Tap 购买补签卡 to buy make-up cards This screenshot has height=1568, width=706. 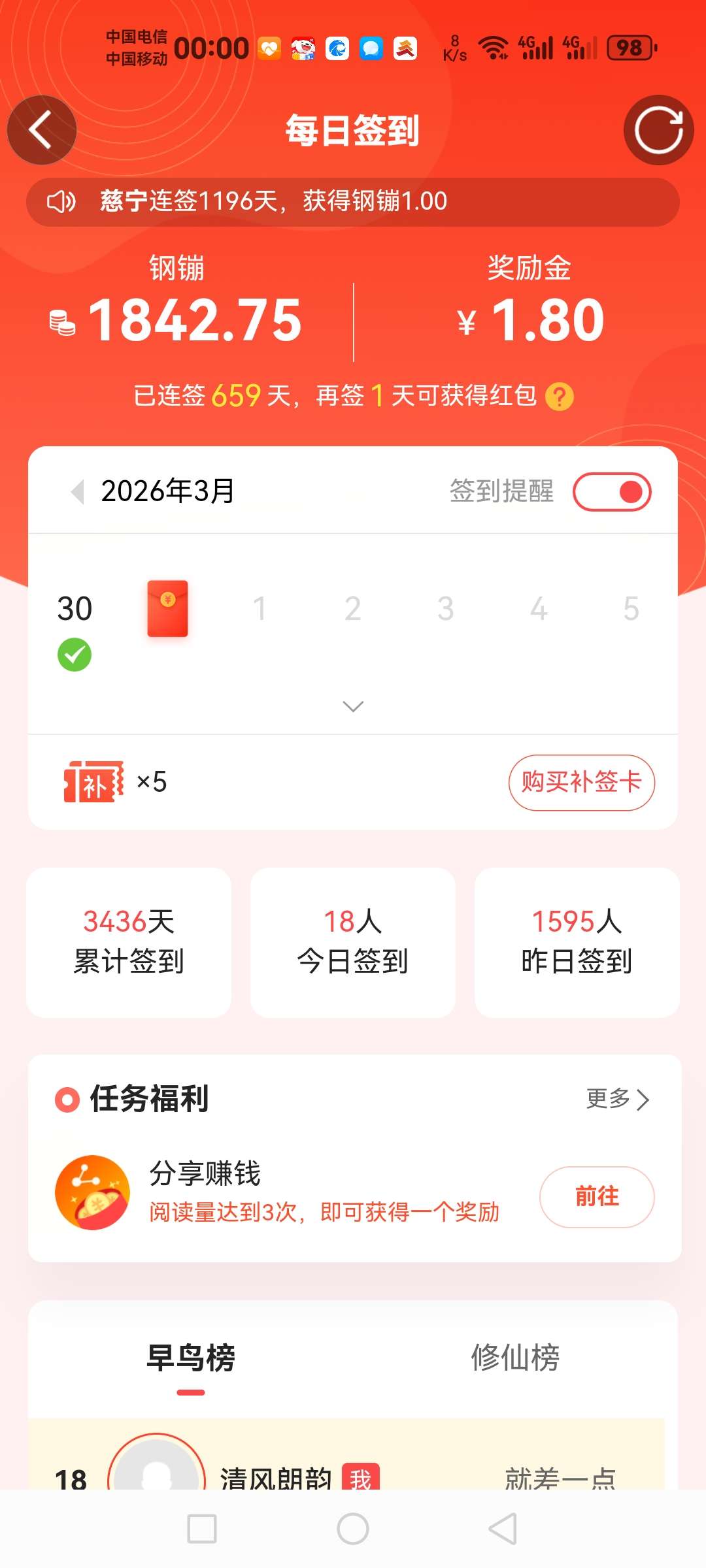coord(581,782)
